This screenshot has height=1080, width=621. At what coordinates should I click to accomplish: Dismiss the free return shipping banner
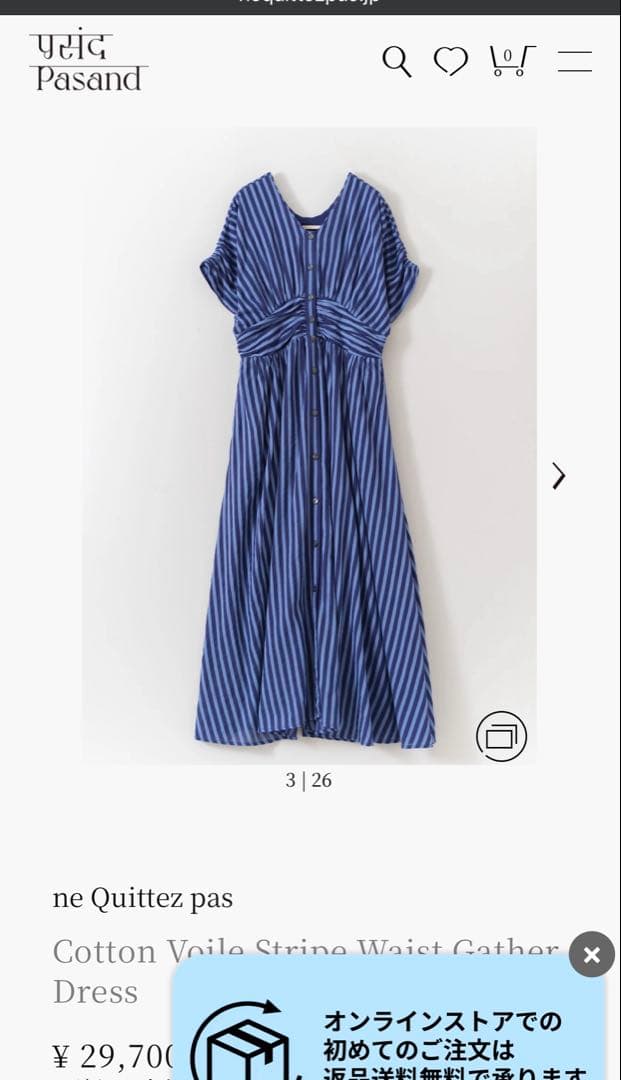click(x=591, y=955)
